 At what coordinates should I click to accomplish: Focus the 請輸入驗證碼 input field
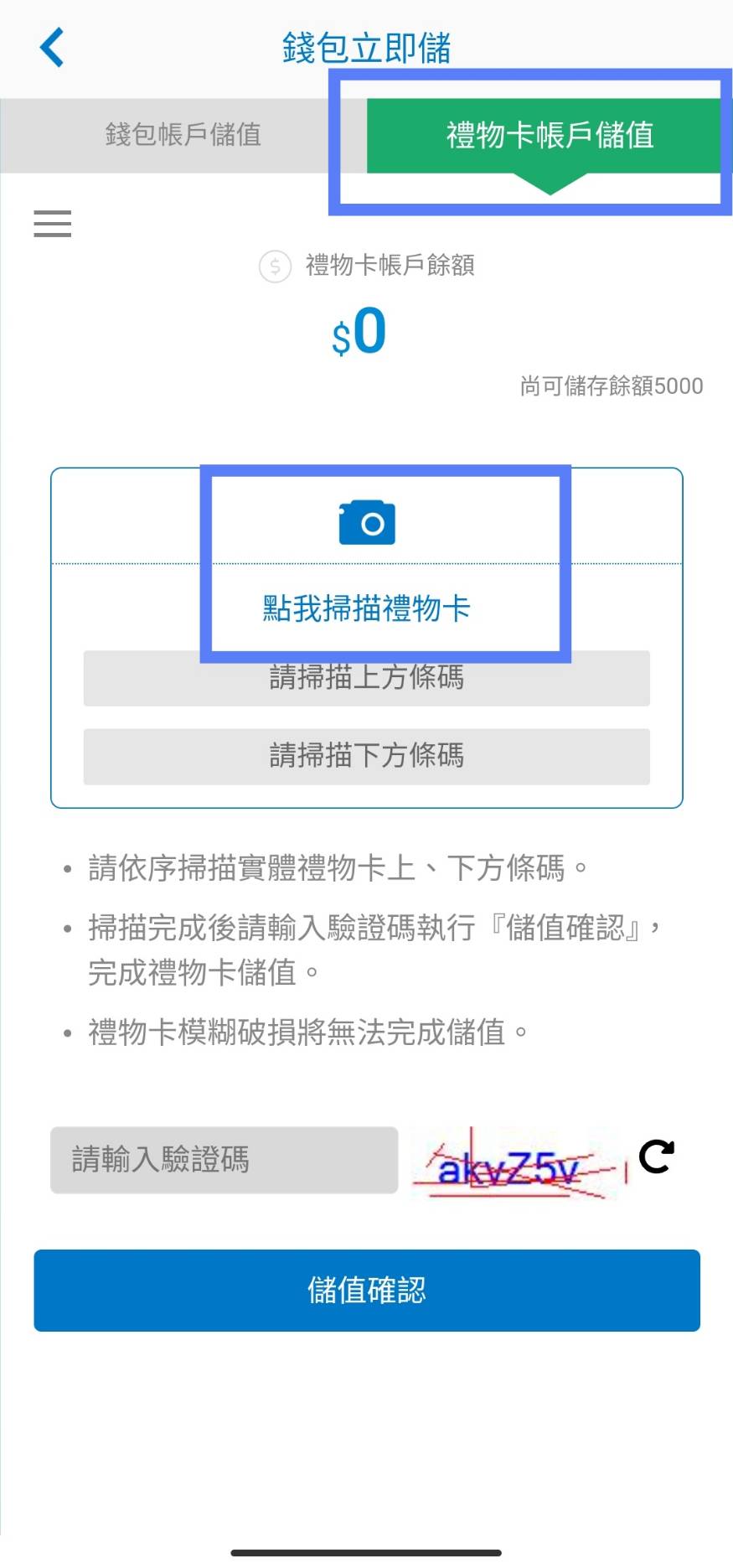pos(224,1159)
